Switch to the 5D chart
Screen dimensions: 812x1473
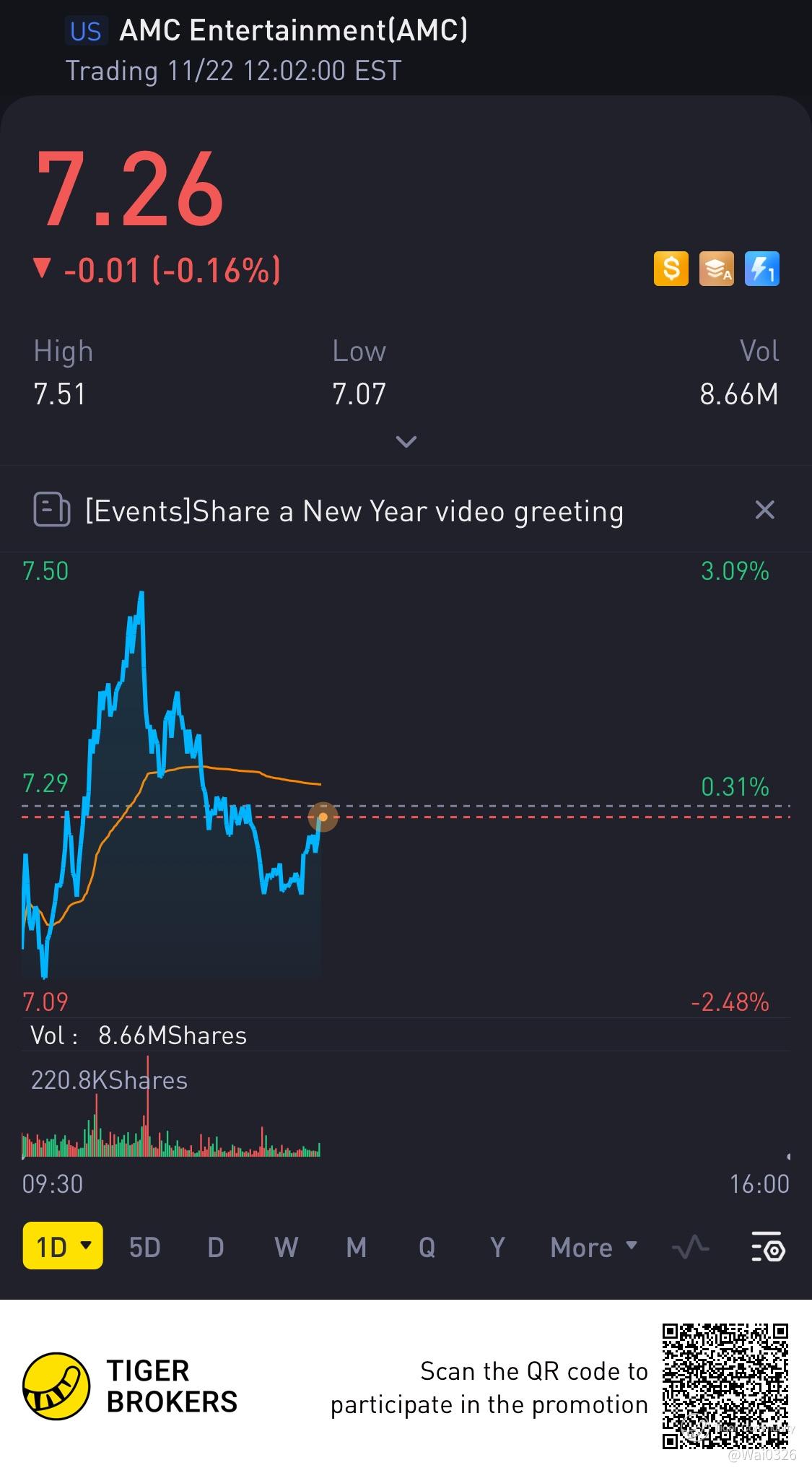pos(144,1247)
